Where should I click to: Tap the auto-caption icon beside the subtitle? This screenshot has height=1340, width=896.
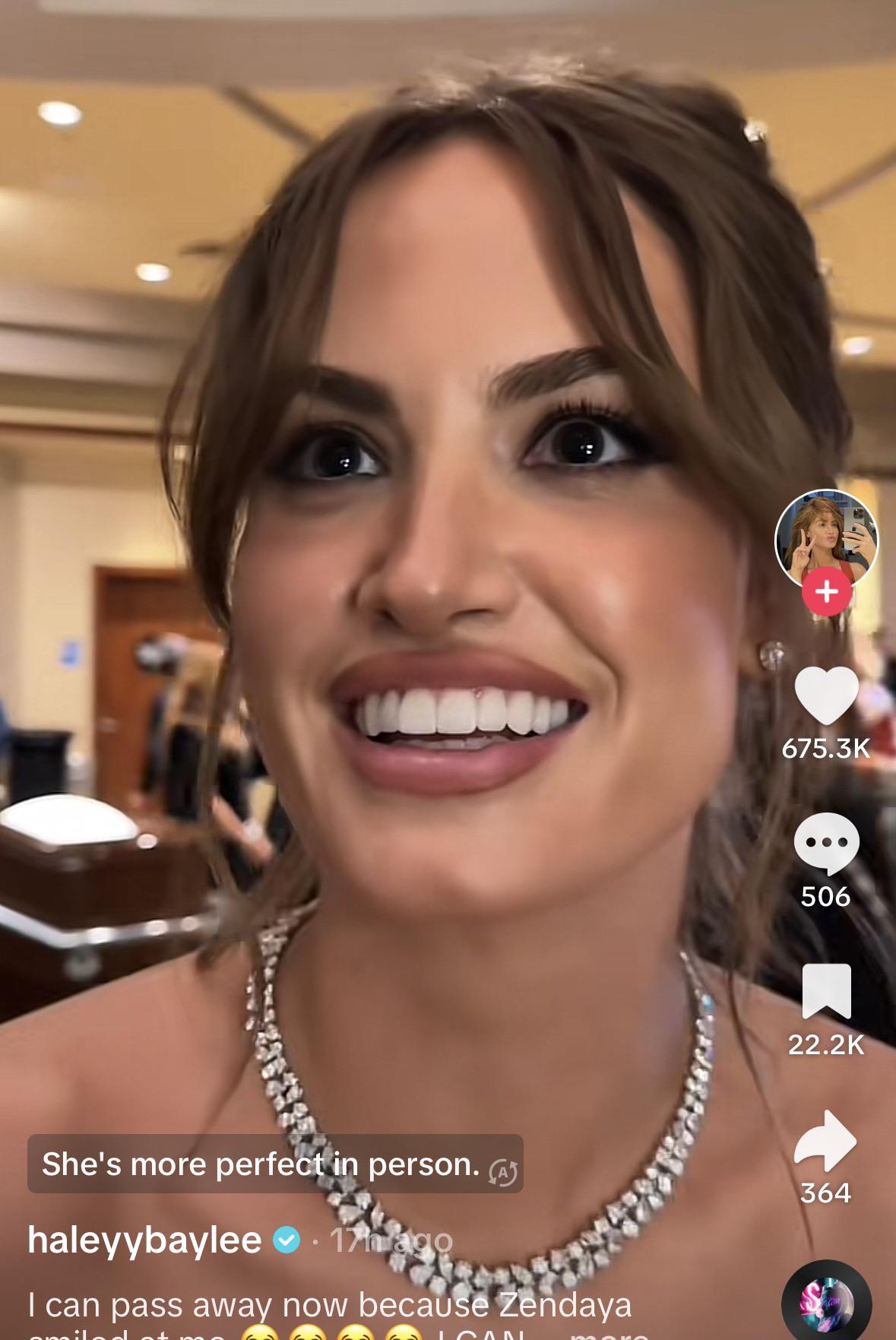(x=502, y=1173)
